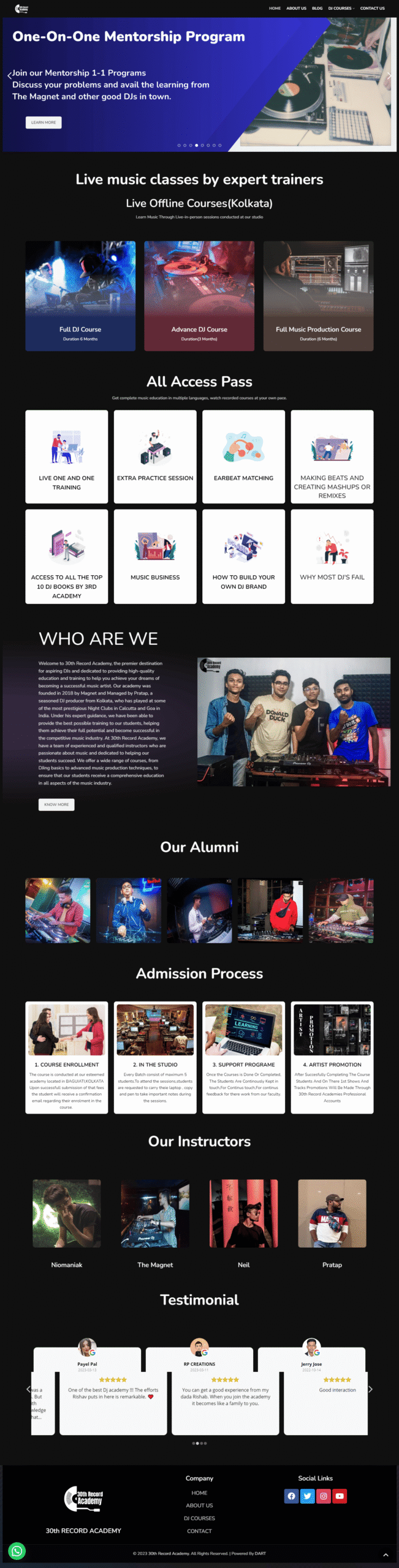Open the Extra Practice Session tile
399x1568 pixels.
click(x=155, y=456)
